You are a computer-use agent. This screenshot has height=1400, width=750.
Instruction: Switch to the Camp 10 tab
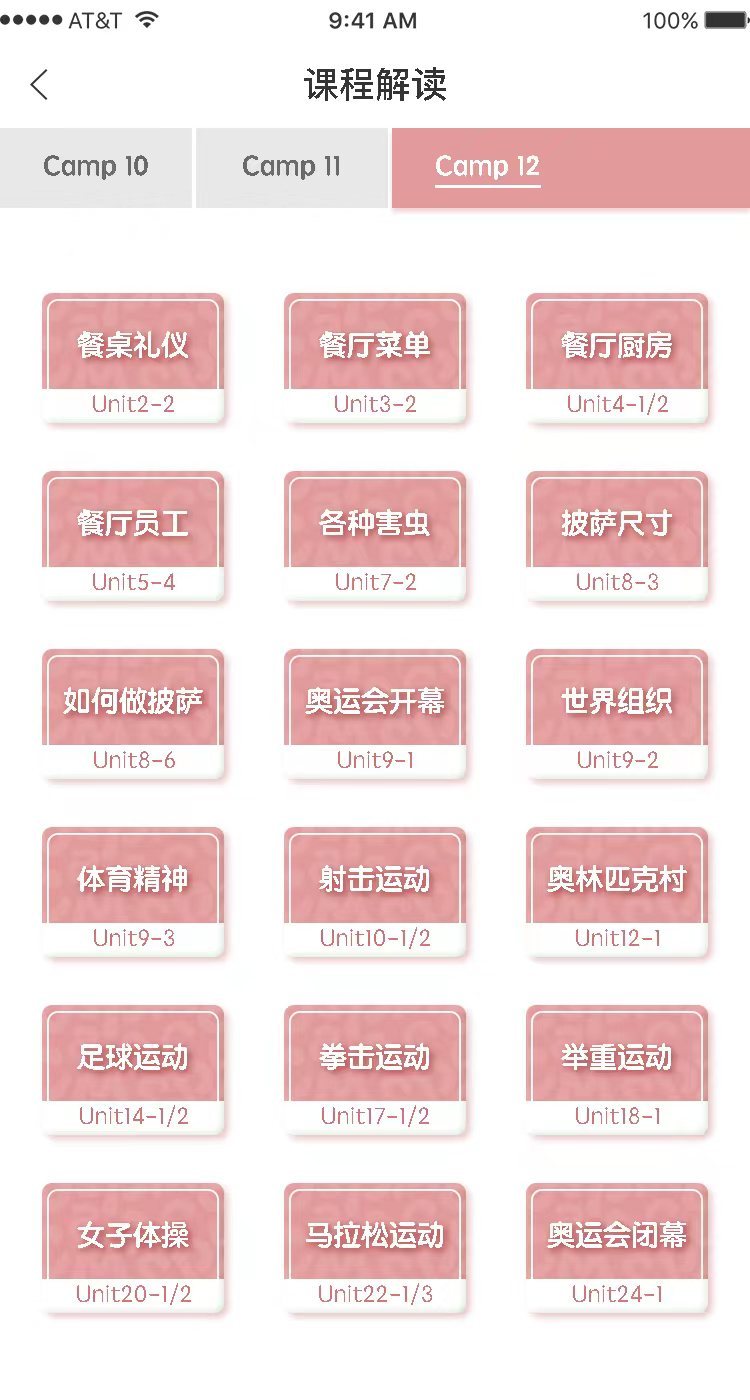click(x=96, y=166)
